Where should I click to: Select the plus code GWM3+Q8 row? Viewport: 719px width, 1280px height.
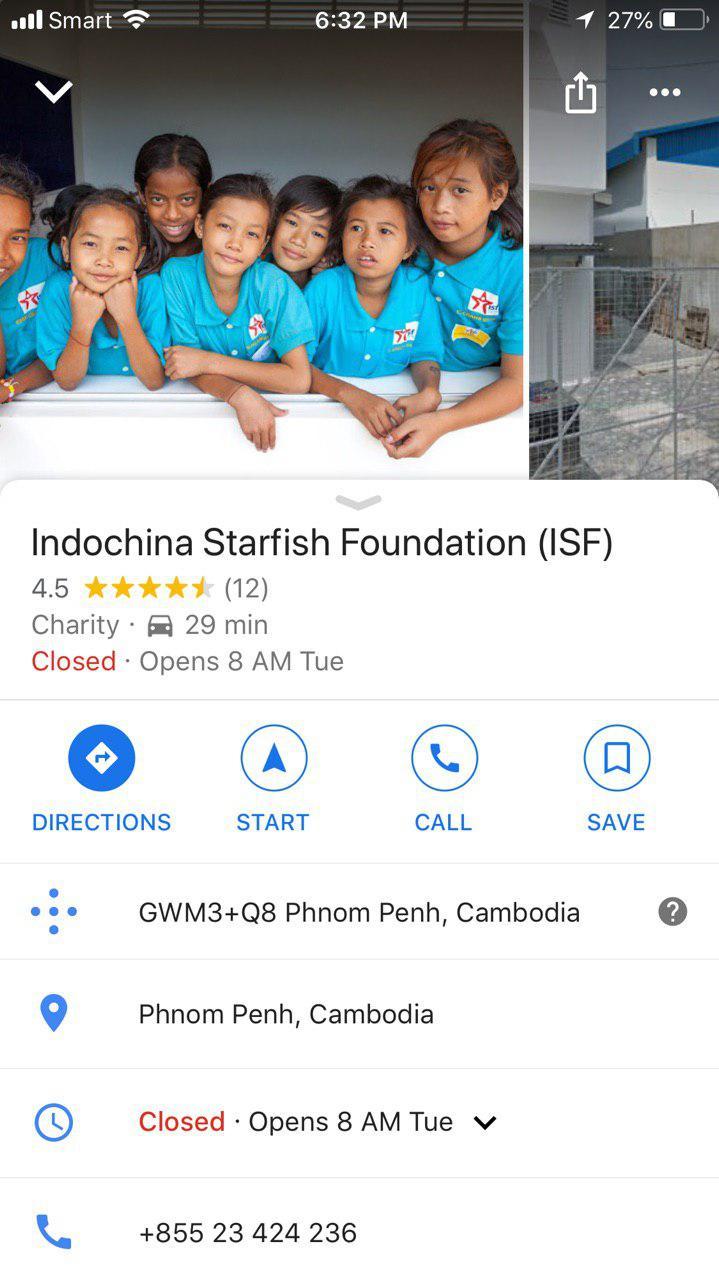[358, 912]
